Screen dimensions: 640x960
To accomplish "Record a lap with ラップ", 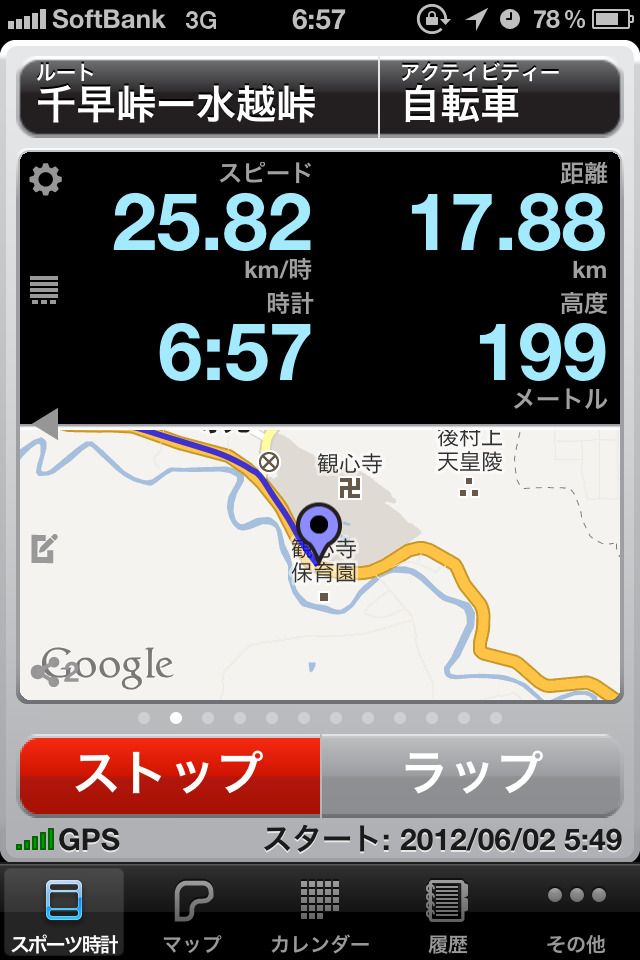I will (x=471, y=774).
